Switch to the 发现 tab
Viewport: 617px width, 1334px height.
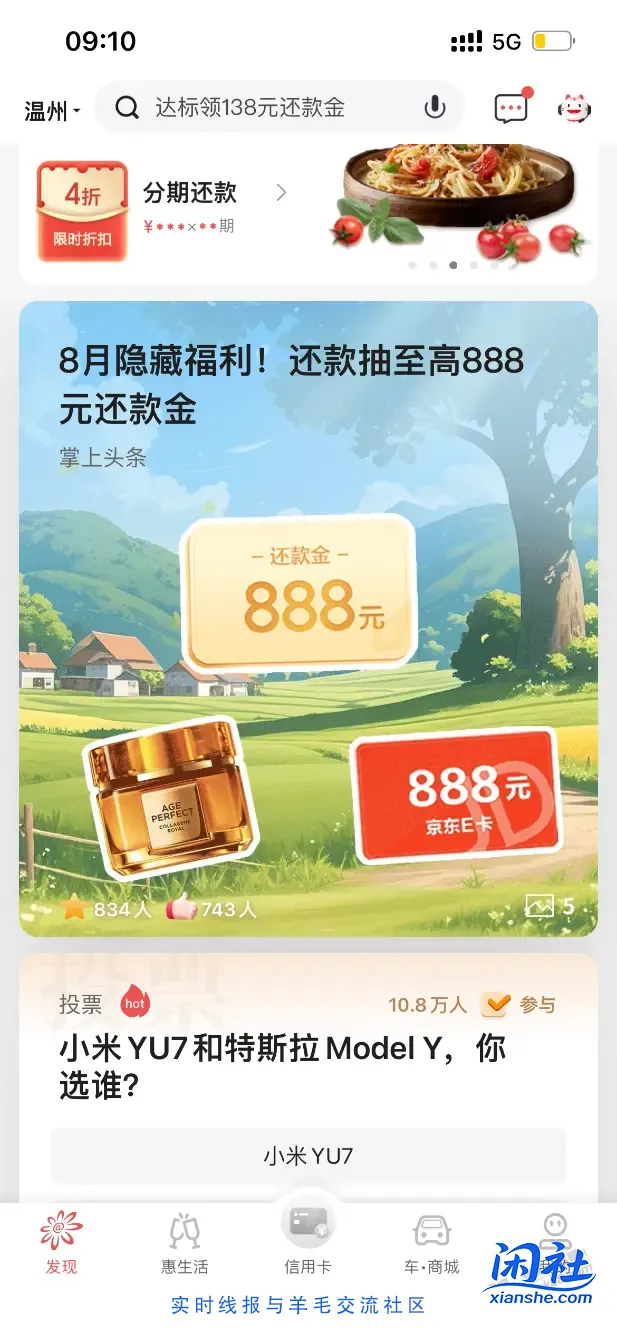61,1243
